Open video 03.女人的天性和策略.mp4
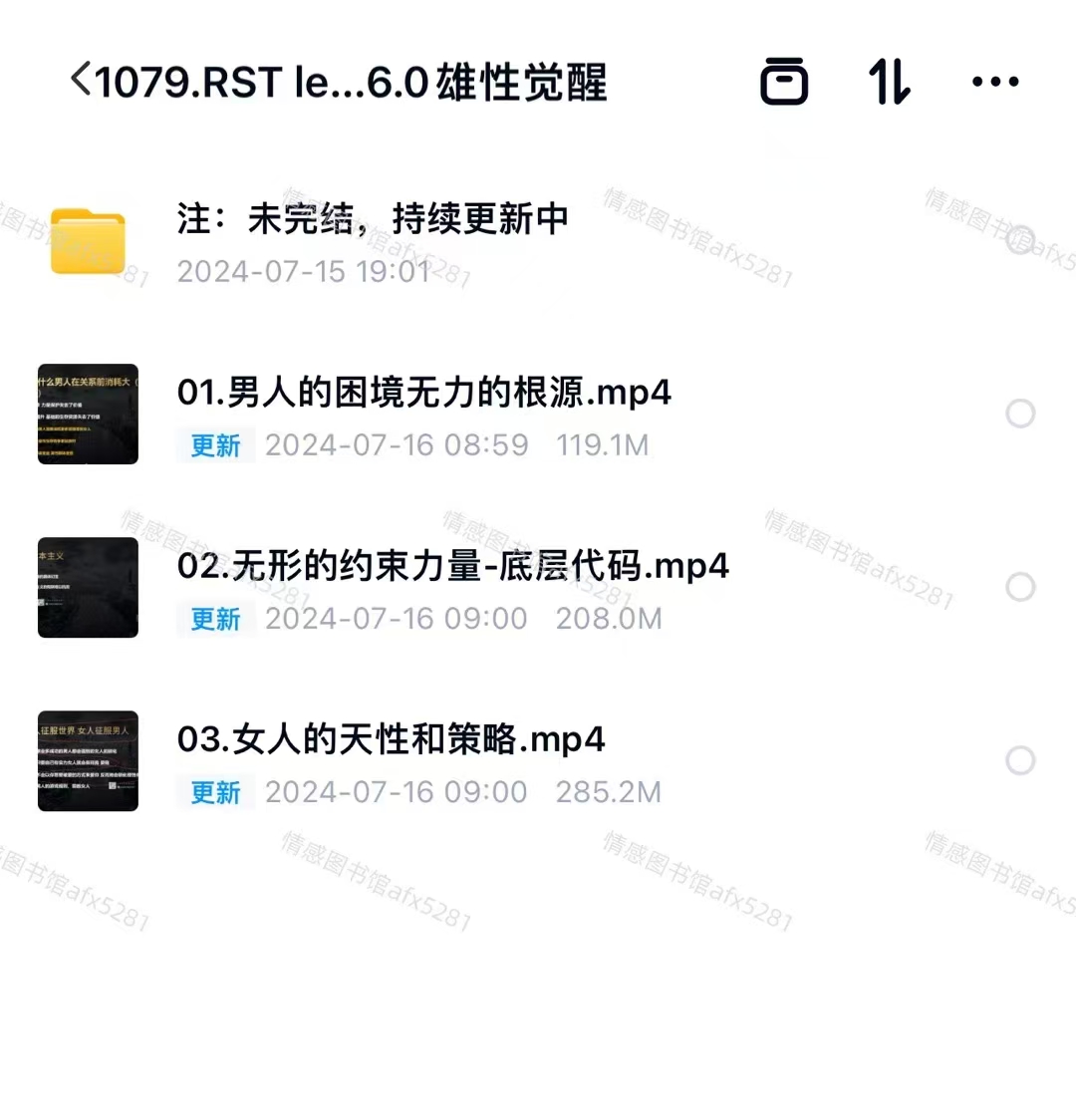Screen dimensions: 1076x1120 click(x=391, y=739)
